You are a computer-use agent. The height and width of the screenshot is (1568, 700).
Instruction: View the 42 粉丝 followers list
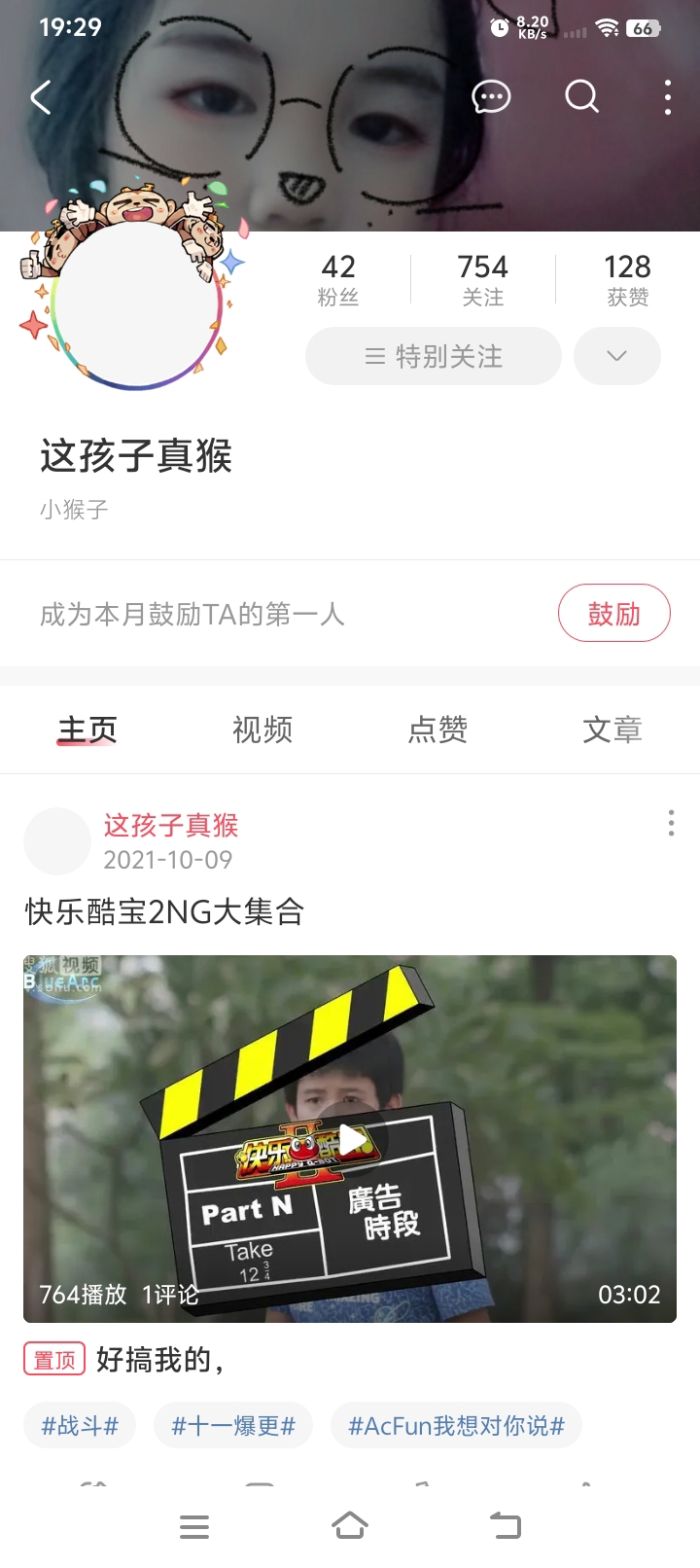[338, 279]
